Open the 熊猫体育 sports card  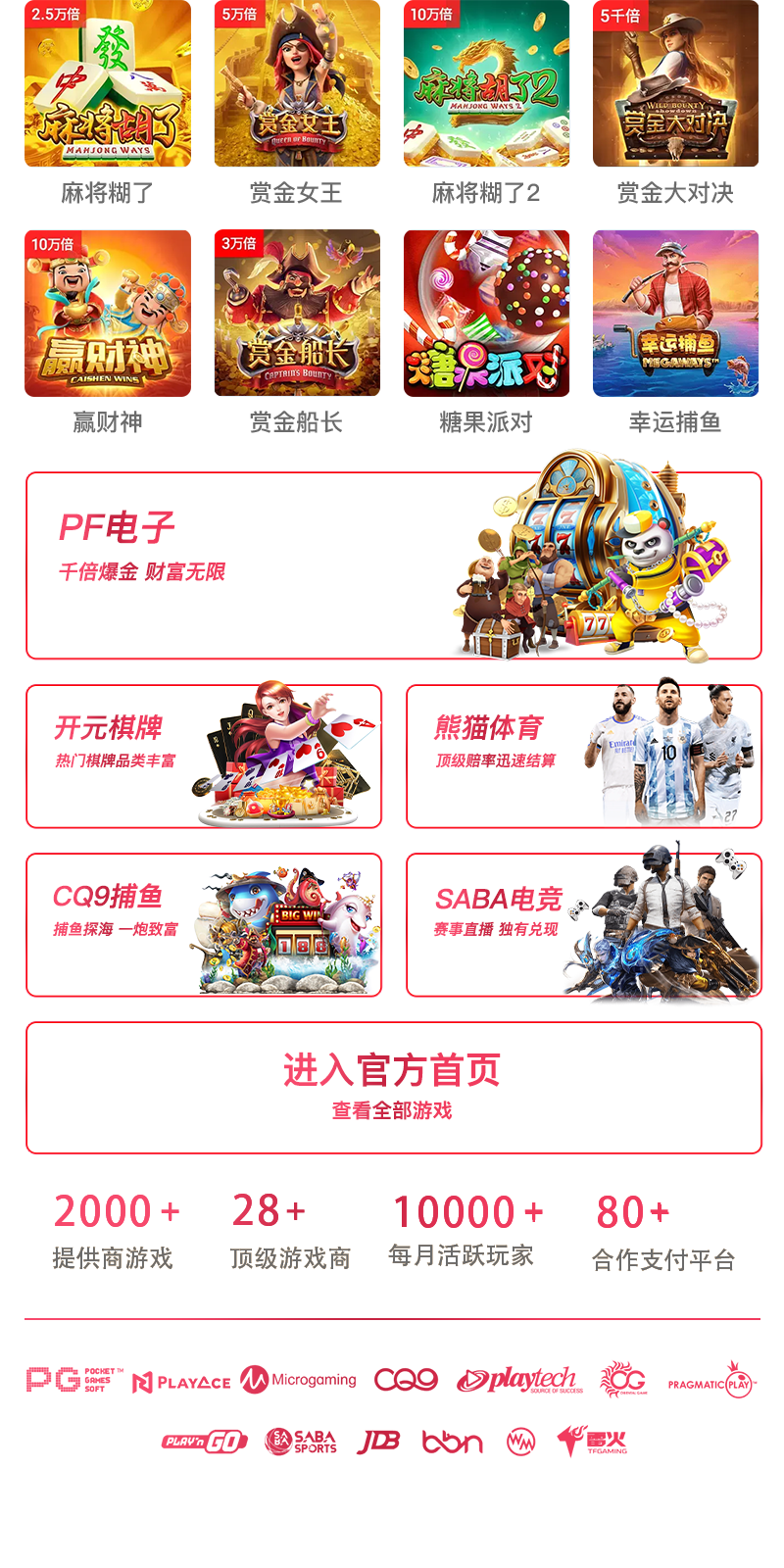coord(583,756)
